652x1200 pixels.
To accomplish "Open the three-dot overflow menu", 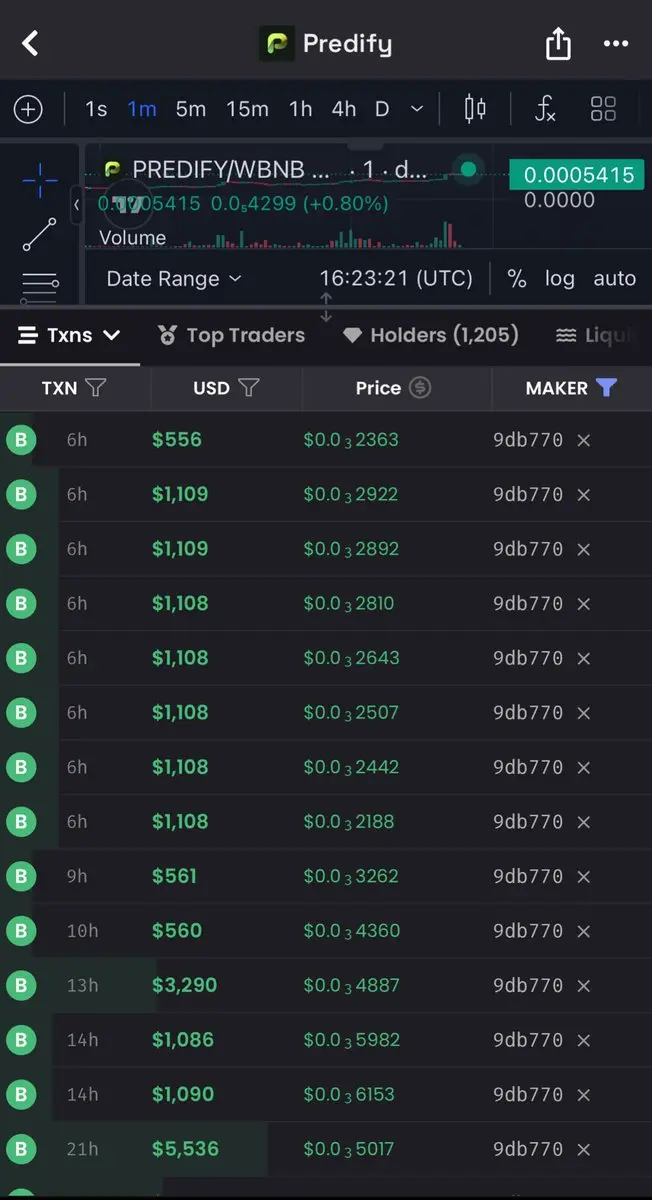I will click(x=616, y=44).
